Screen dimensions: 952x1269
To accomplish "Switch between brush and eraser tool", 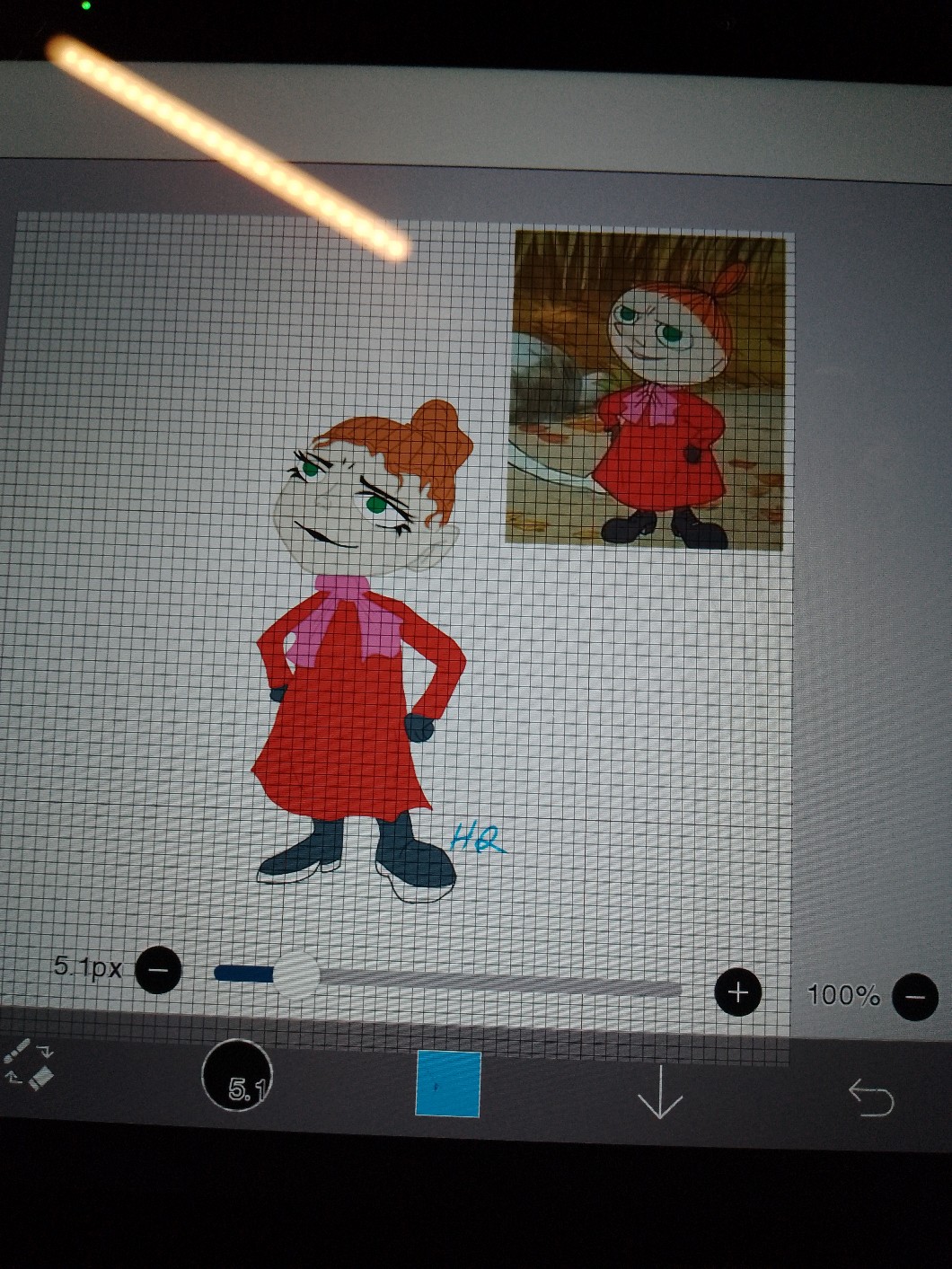I will [x=29, y=1065].
